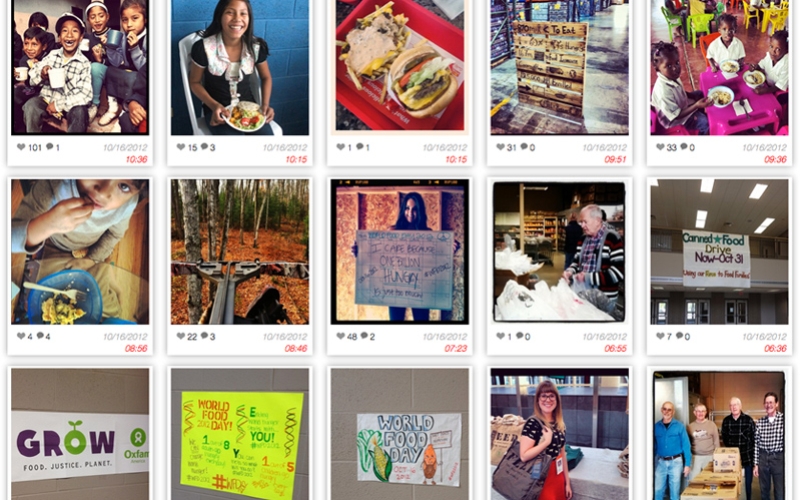The height and width of the screenshot is (500, 800).
Task: Open the child eating photo posted 08:56
Action: tap(80, 251)
